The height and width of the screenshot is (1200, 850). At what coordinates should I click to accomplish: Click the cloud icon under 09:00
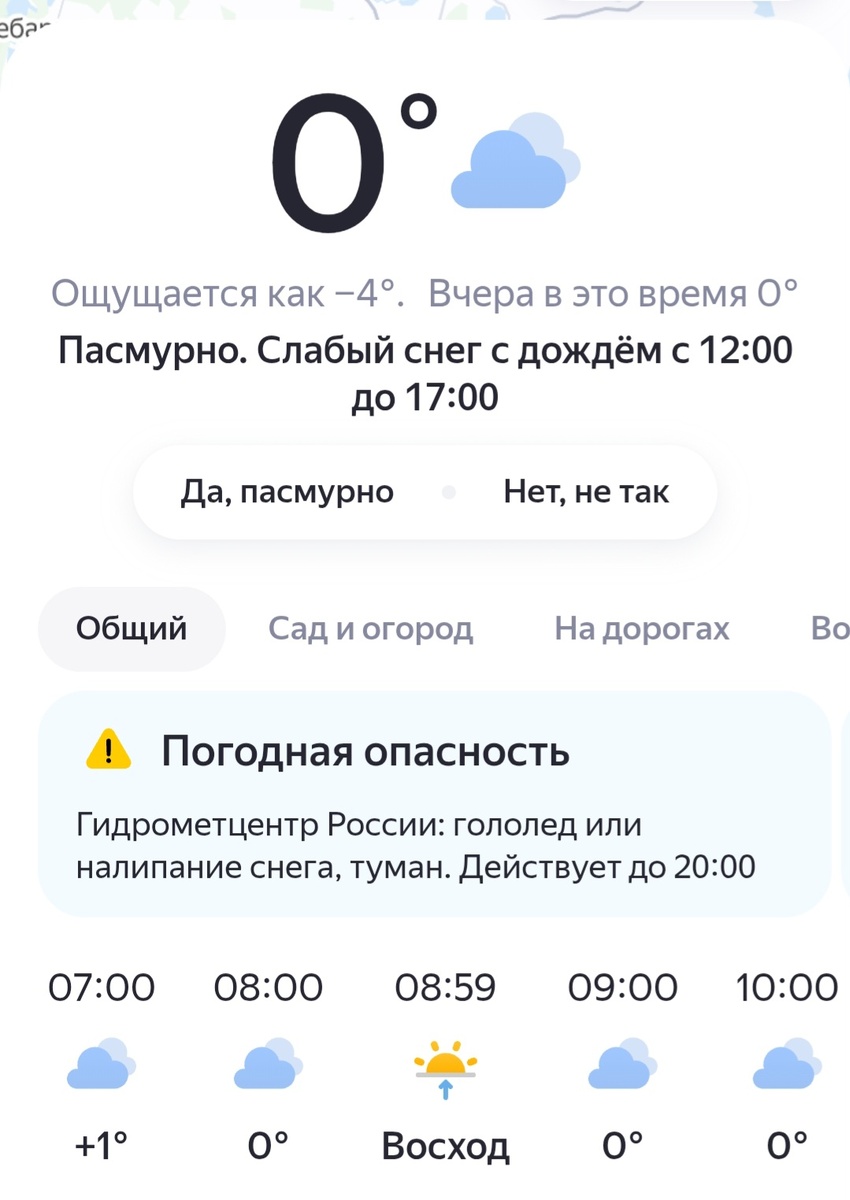(x=620, y=1065)
